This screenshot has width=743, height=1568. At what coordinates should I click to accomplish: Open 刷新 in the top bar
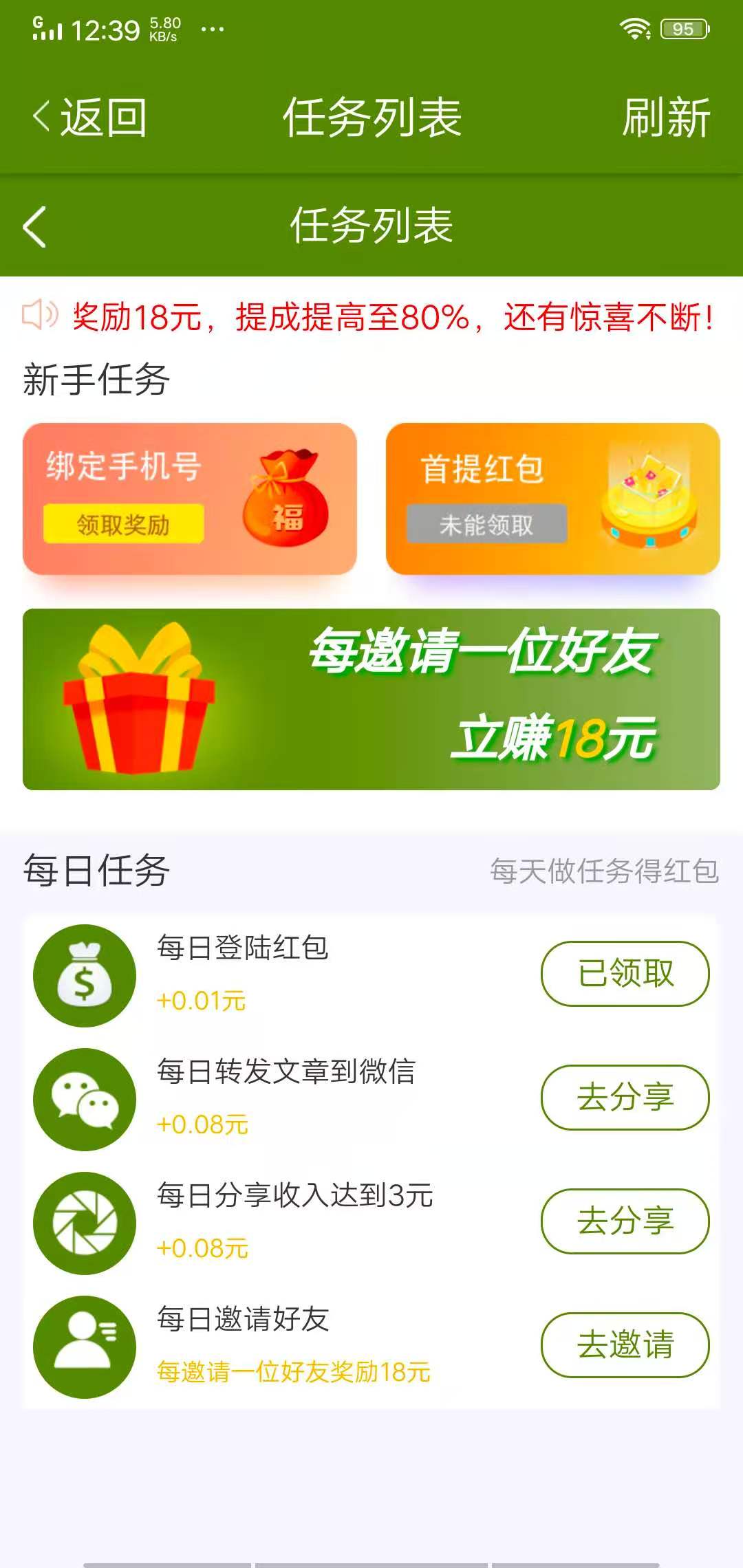coord(664,117)
